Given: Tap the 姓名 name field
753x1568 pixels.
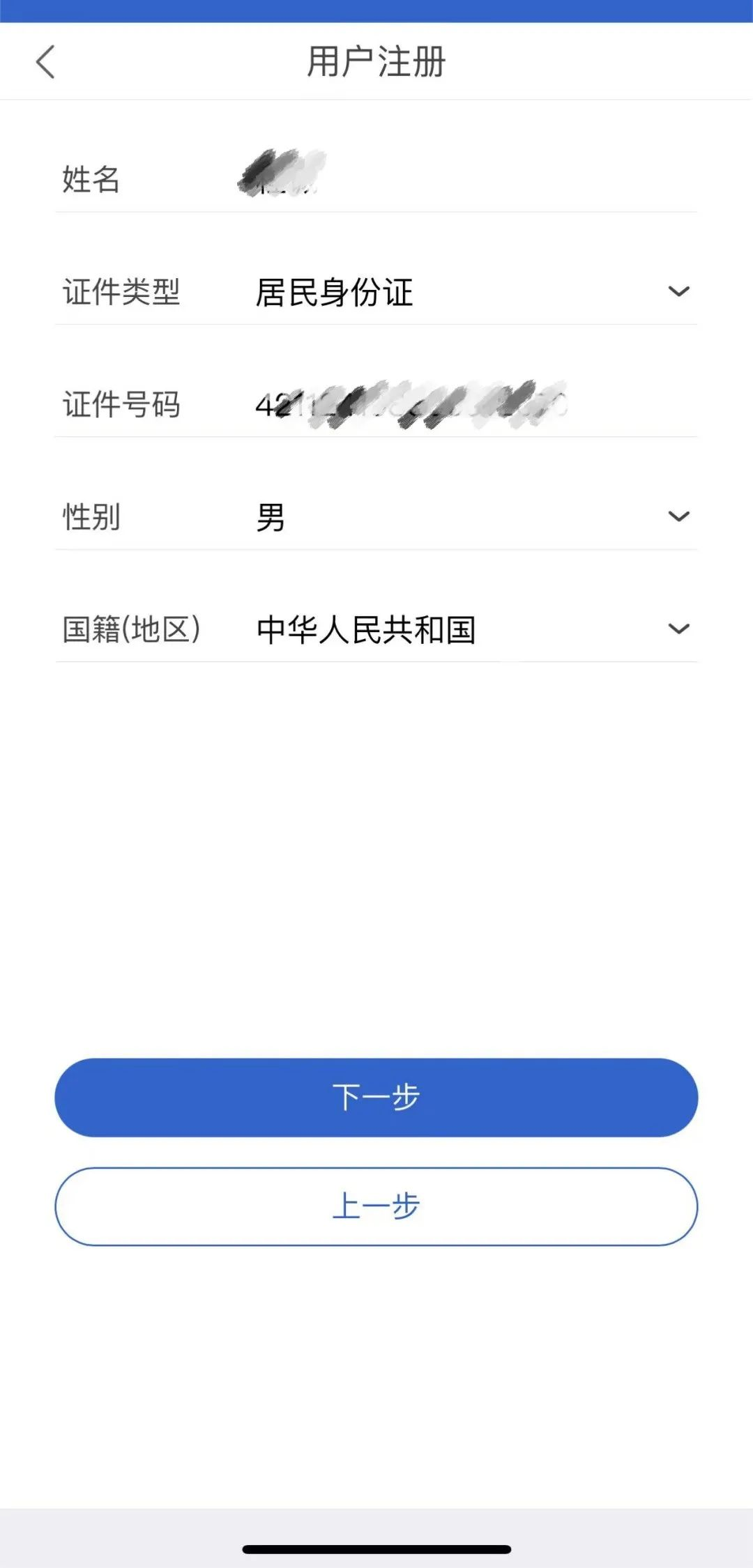Looking at the screenshot, I should click(376, 179).
